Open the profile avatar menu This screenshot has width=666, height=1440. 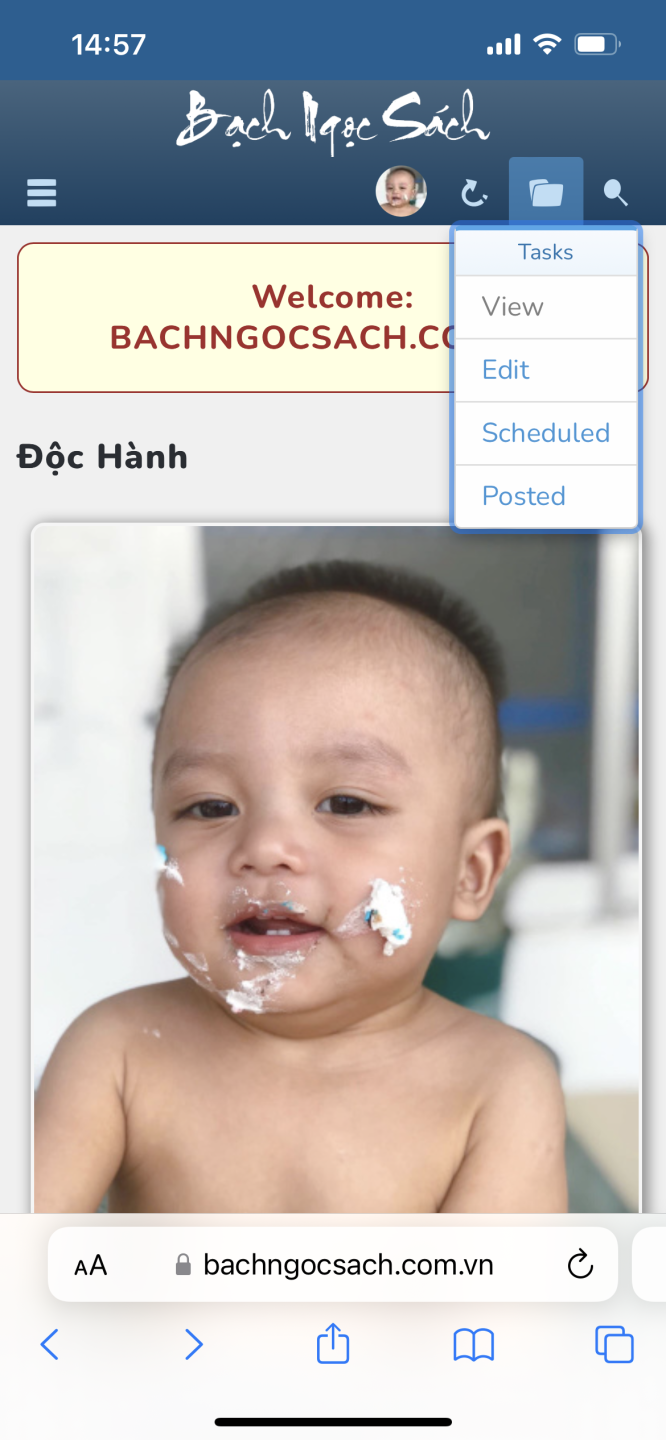coord(401,191)
